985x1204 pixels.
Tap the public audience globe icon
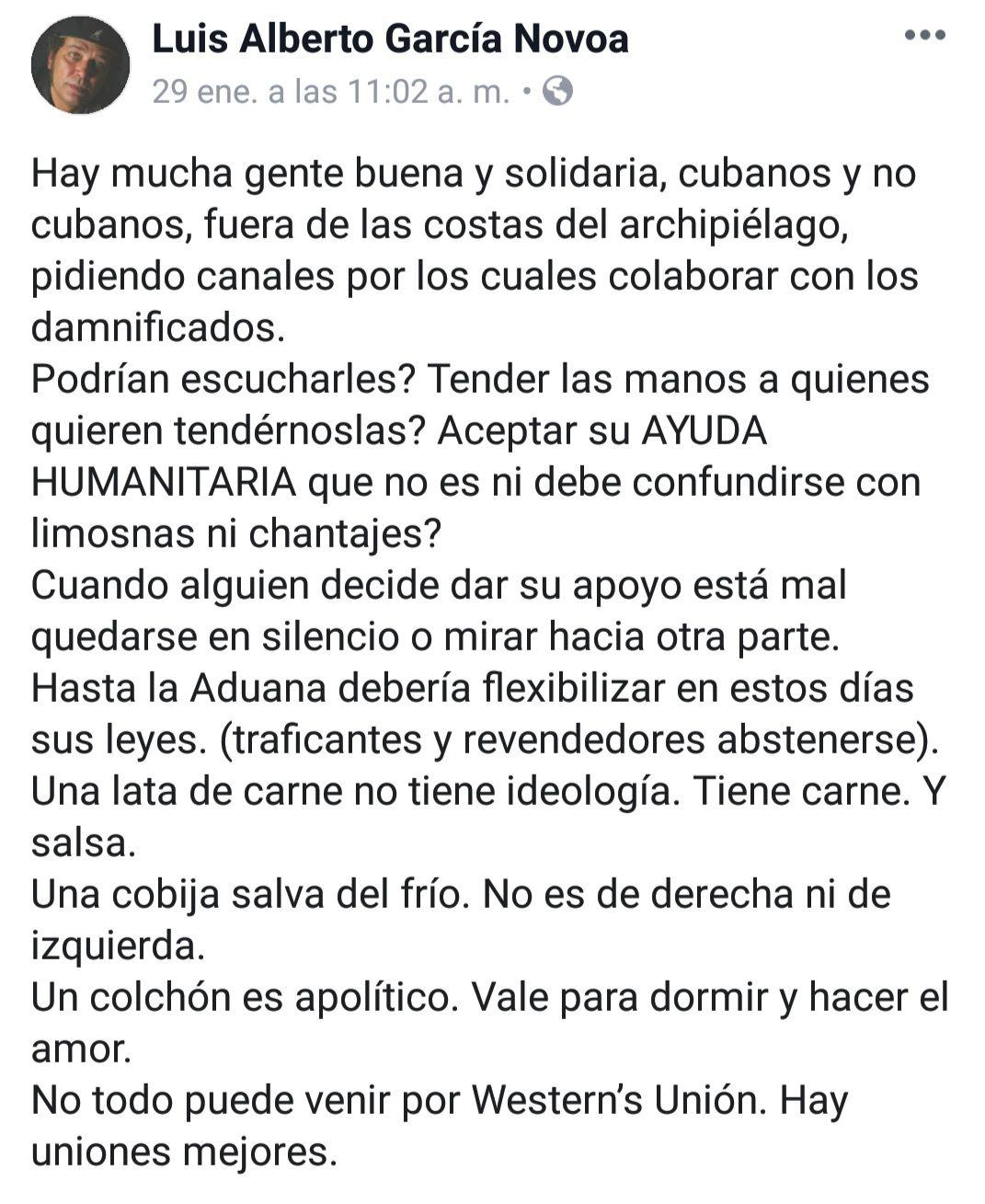[557, 91]
